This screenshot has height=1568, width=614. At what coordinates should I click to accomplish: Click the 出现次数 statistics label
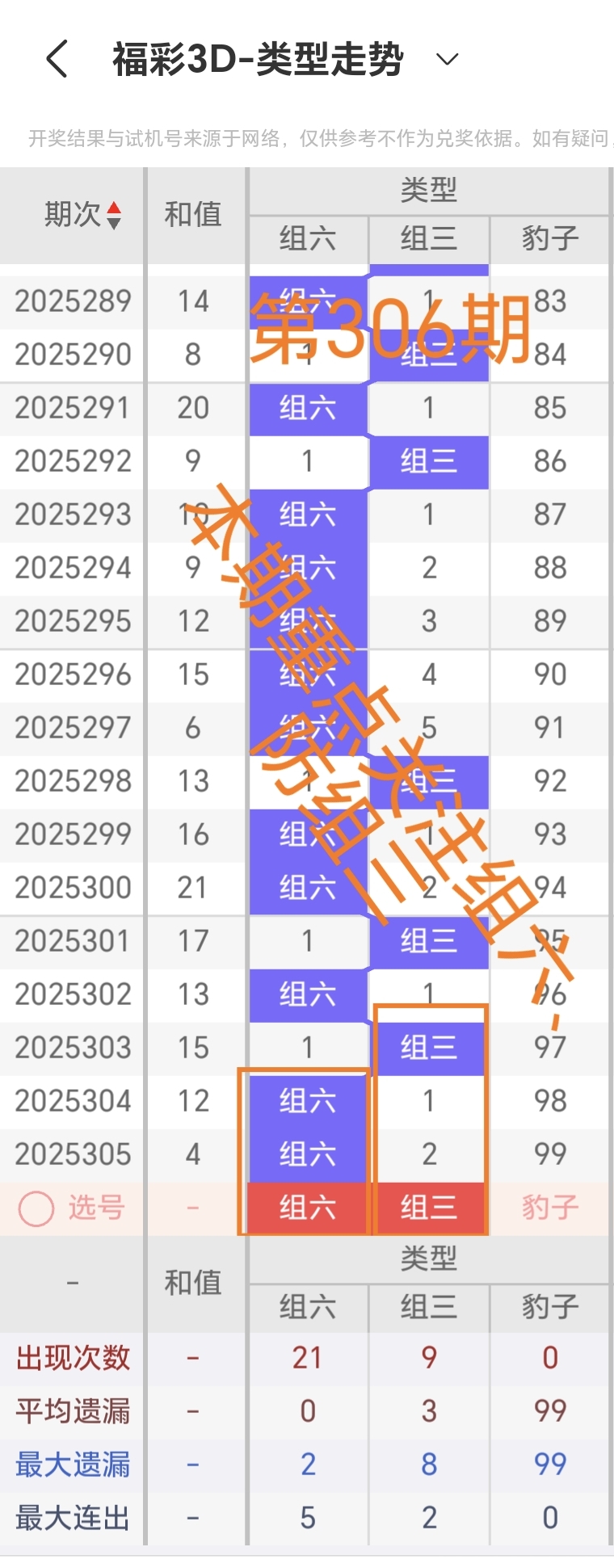click(71, 1359)
